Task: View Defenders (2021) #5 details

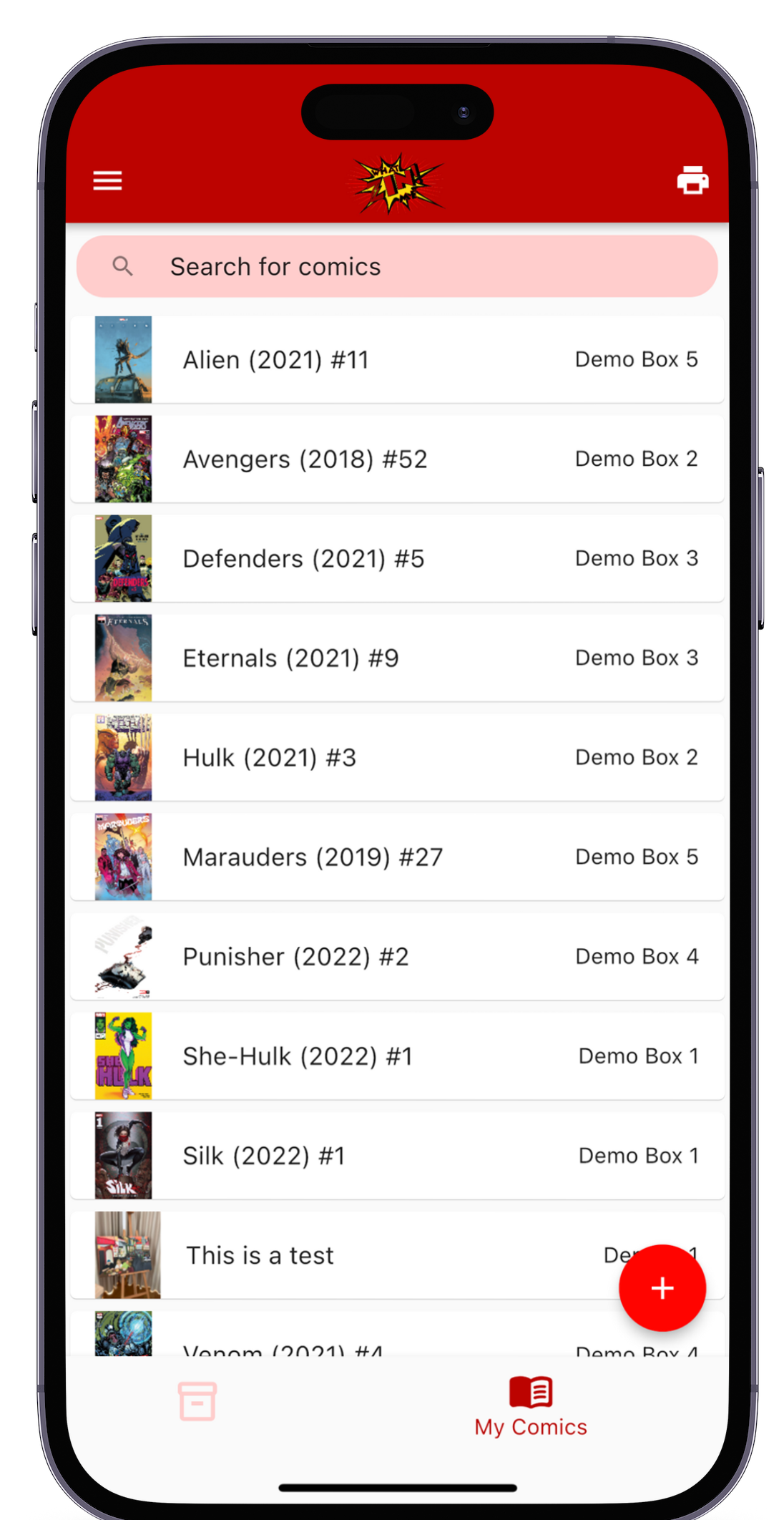Action: 397,558
